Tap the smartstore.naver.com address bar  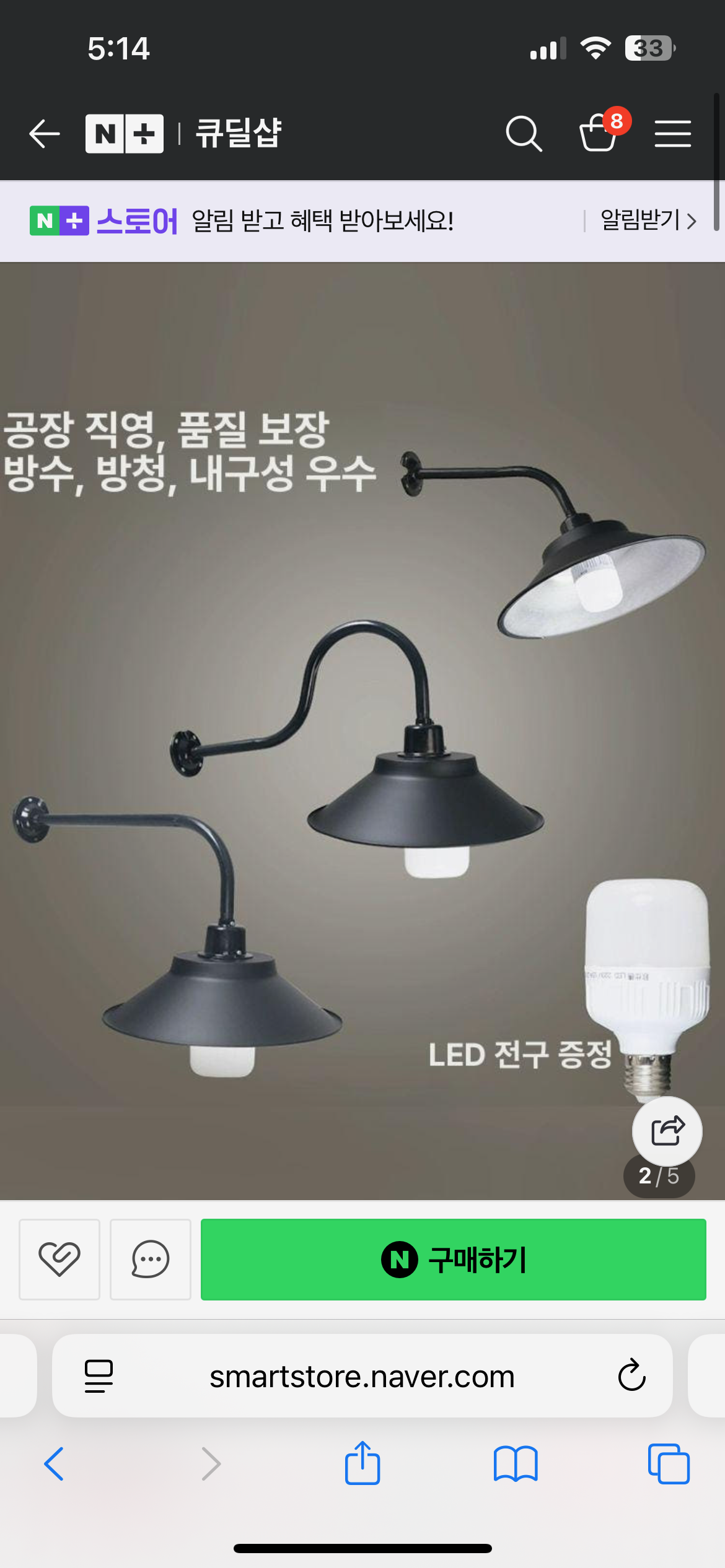tap(362, 1376)
